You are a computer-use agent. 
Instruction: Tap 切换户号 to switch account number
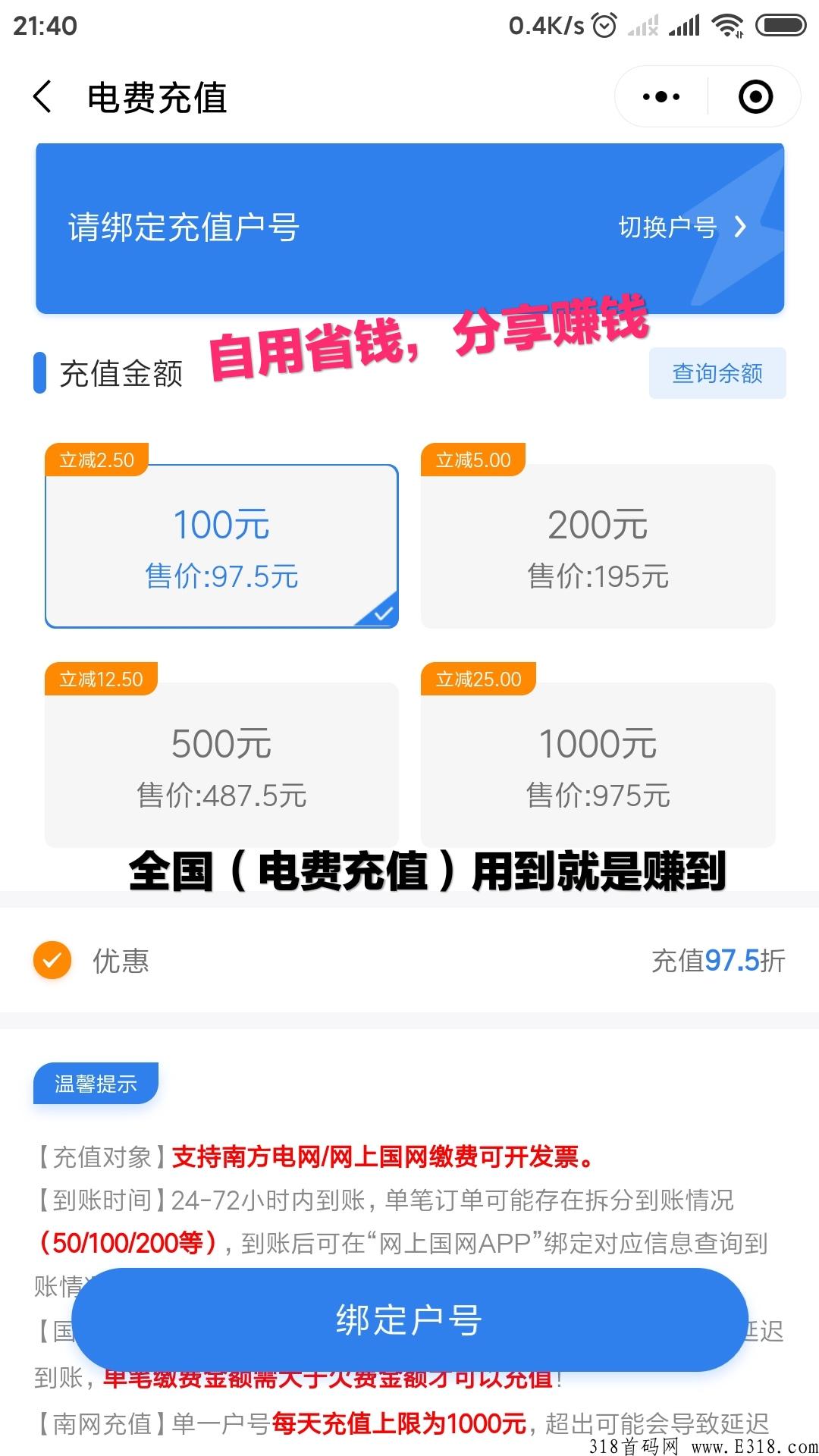click(x=682, y=227)
